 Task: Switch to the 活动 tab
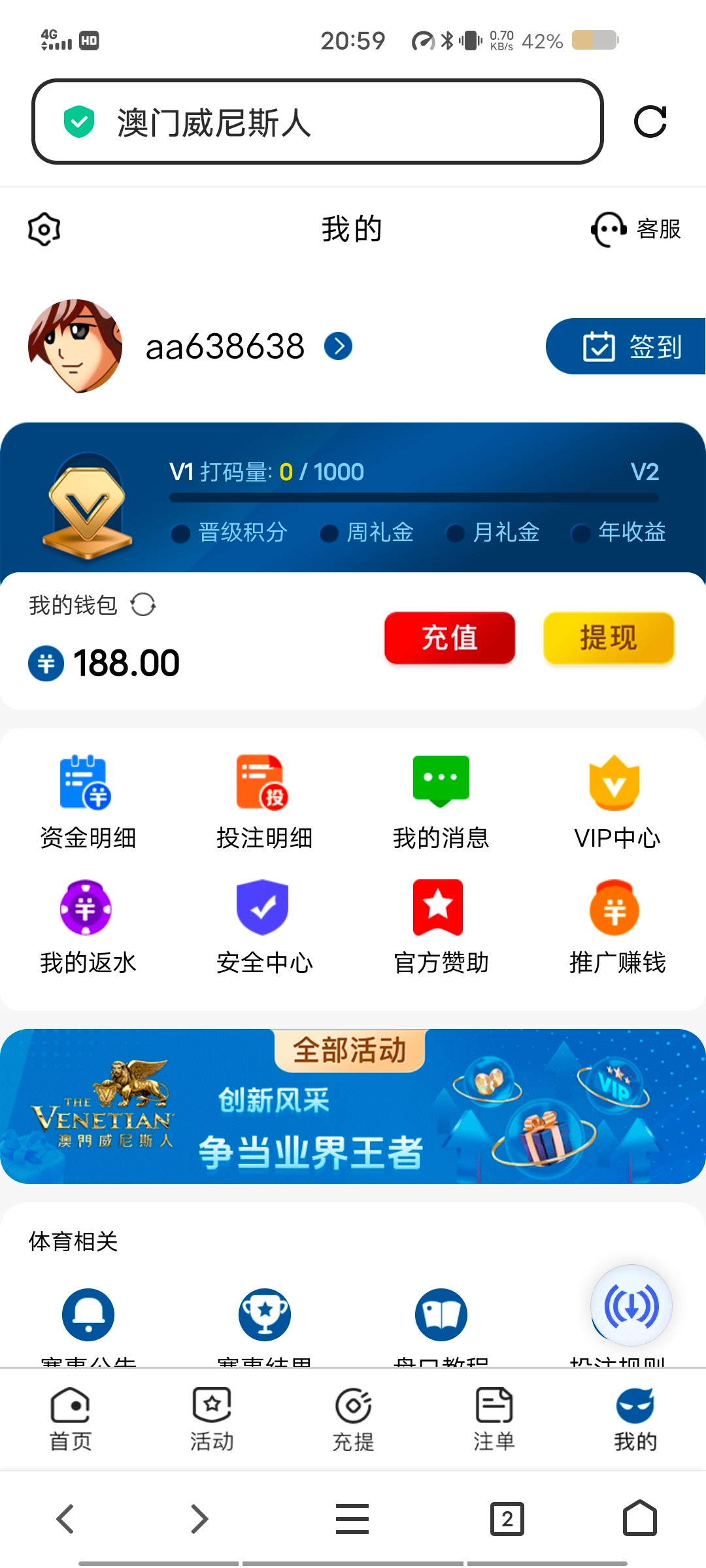[212, 1419]
